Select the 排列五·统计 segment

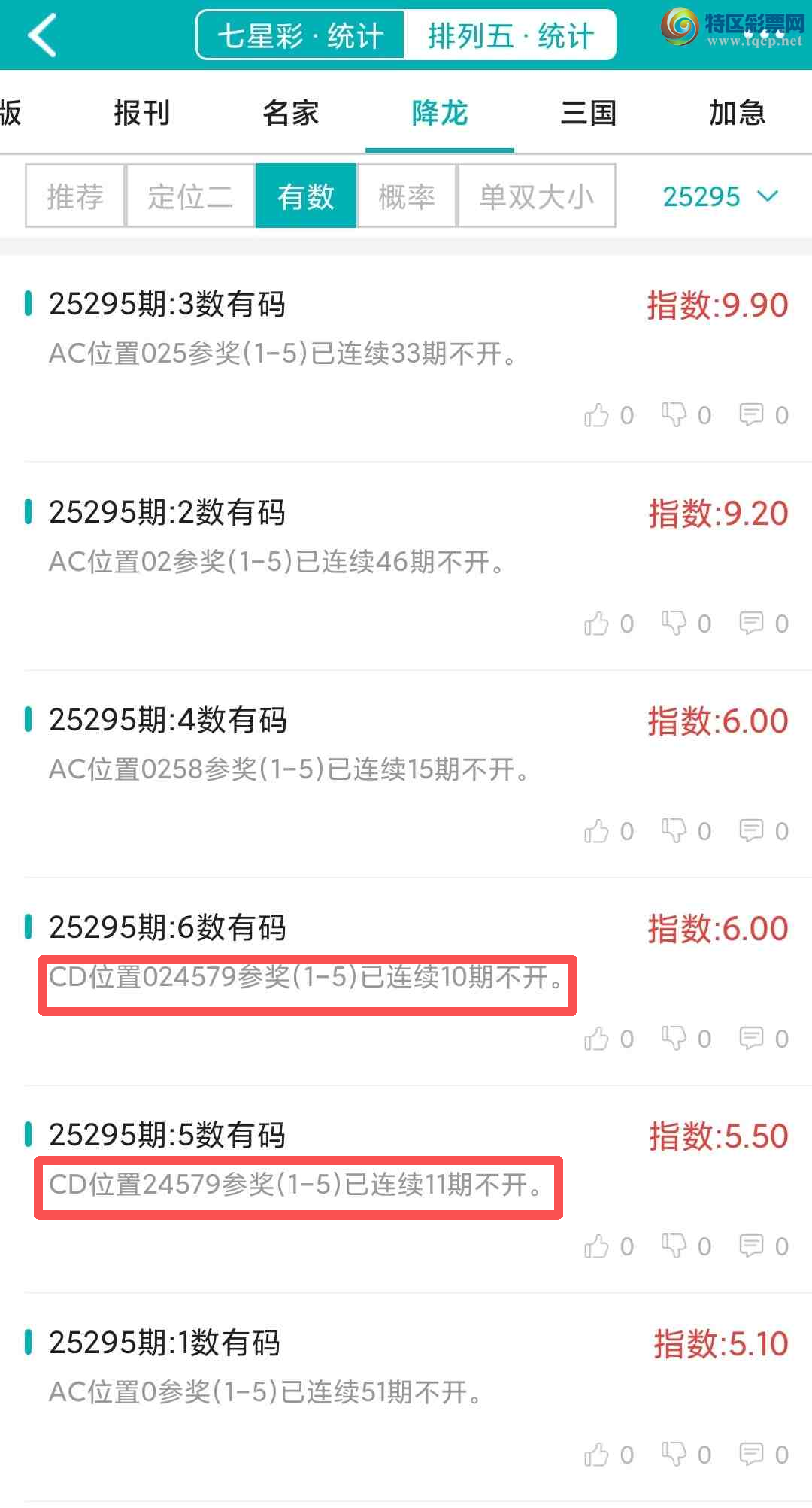coord(511,35)
